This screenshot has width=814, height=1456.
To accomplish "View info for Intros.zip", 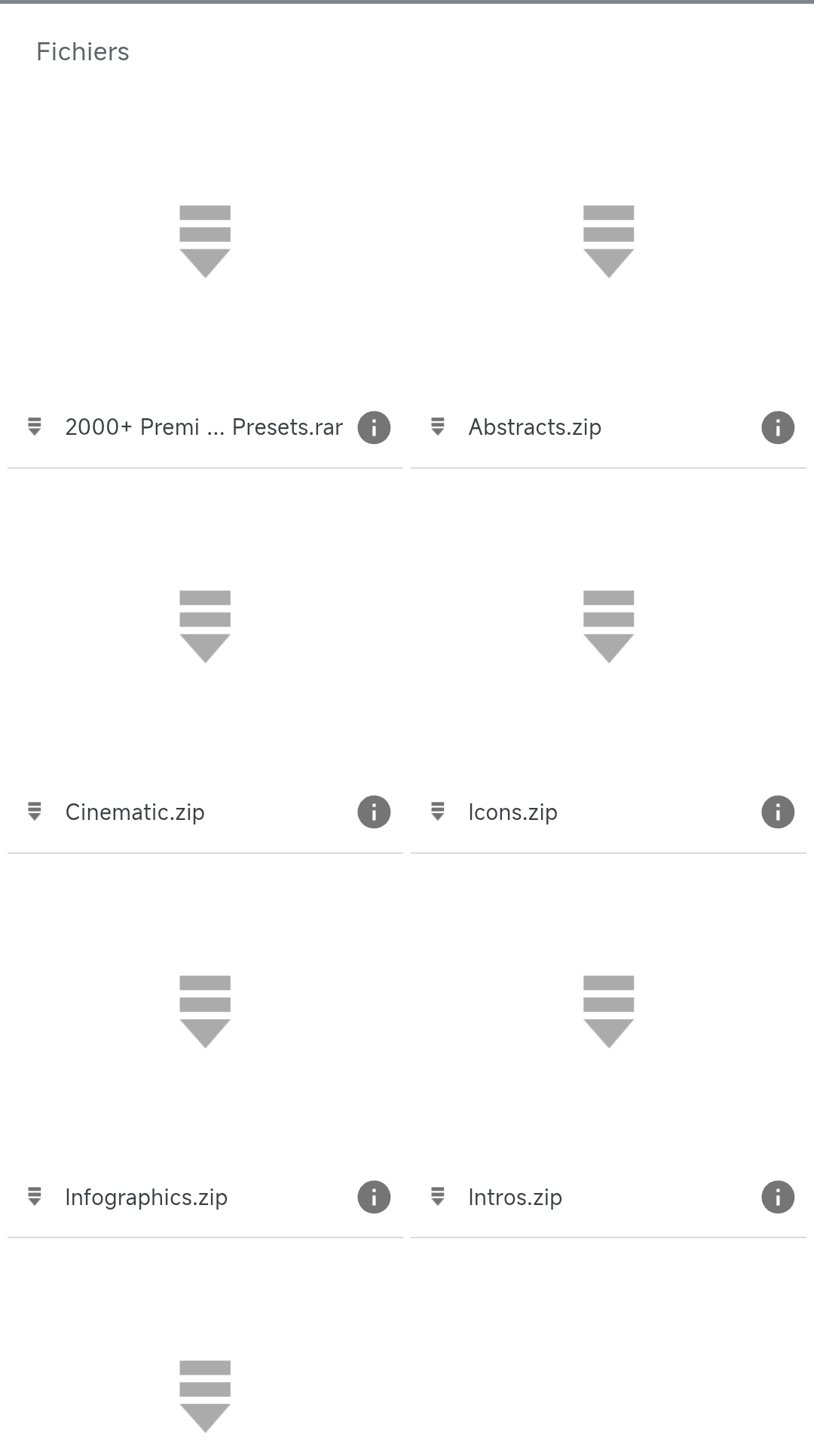I will pos(778,1197).
